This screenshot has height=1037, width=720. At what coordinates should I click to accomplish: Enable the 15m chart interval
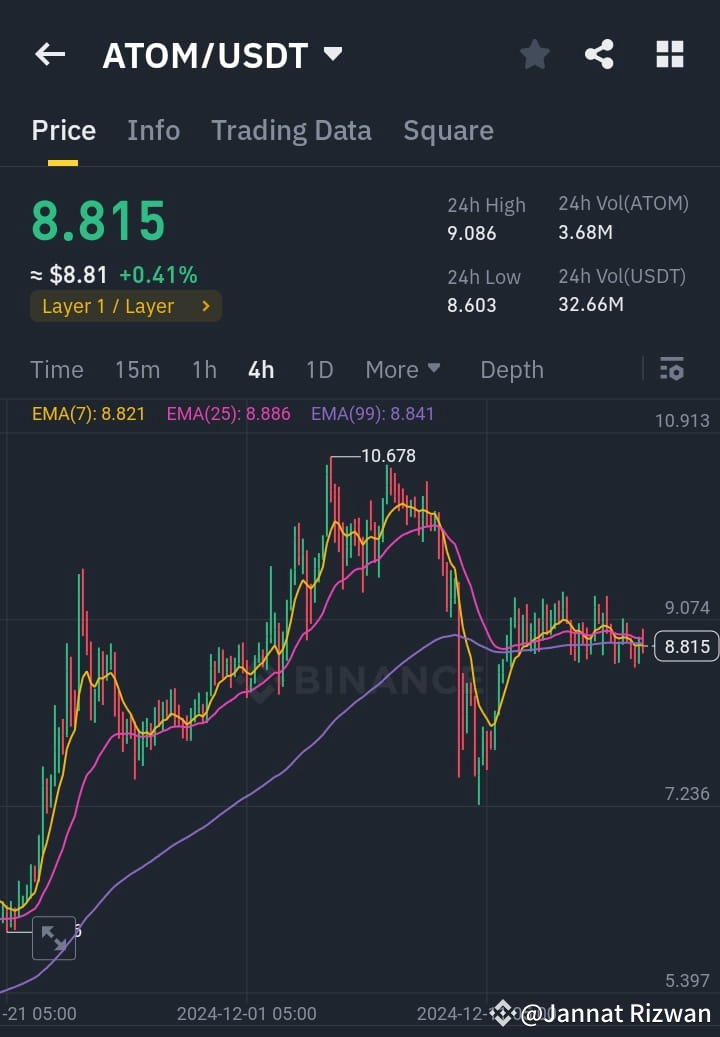point(137,369)
